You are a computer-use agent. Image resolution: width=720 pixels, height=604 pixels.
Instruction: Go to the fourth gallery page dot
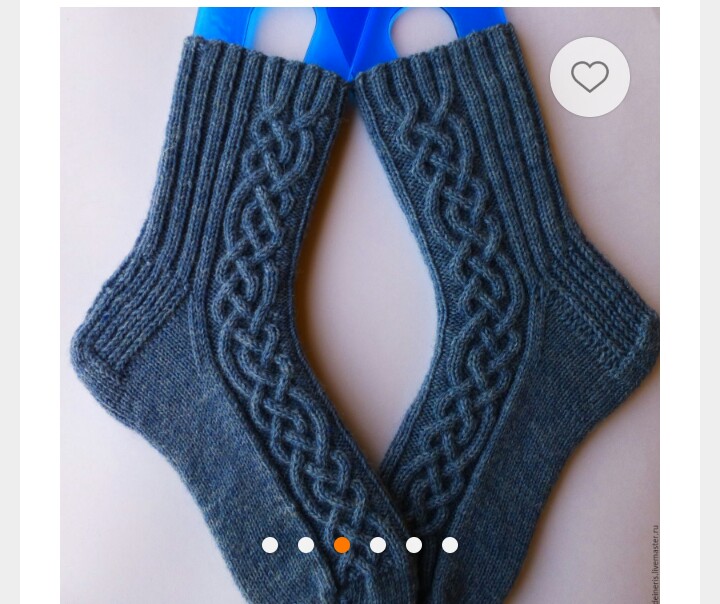pyautogui.click(x=378, y=545)
